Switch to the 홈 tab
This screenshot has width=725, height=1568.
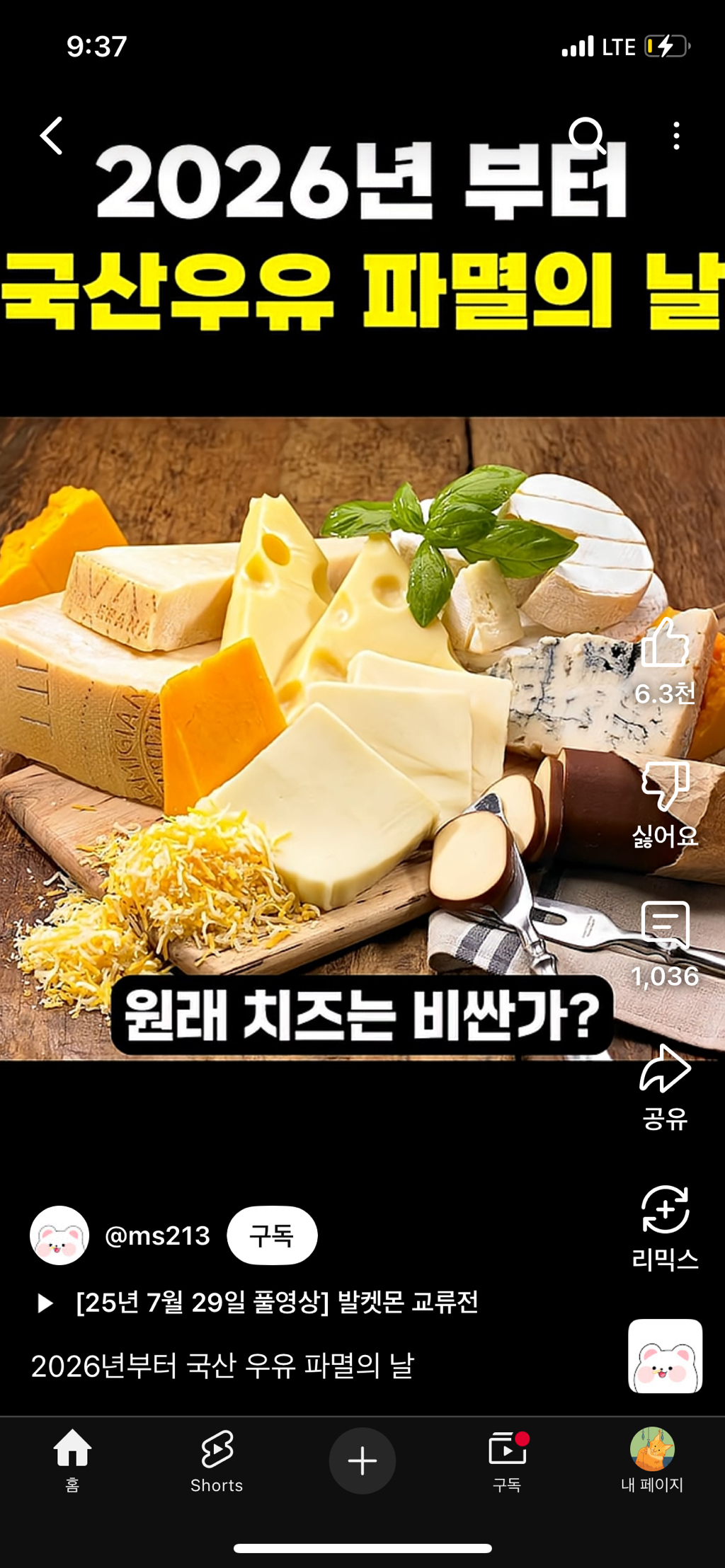(72, 1460)
